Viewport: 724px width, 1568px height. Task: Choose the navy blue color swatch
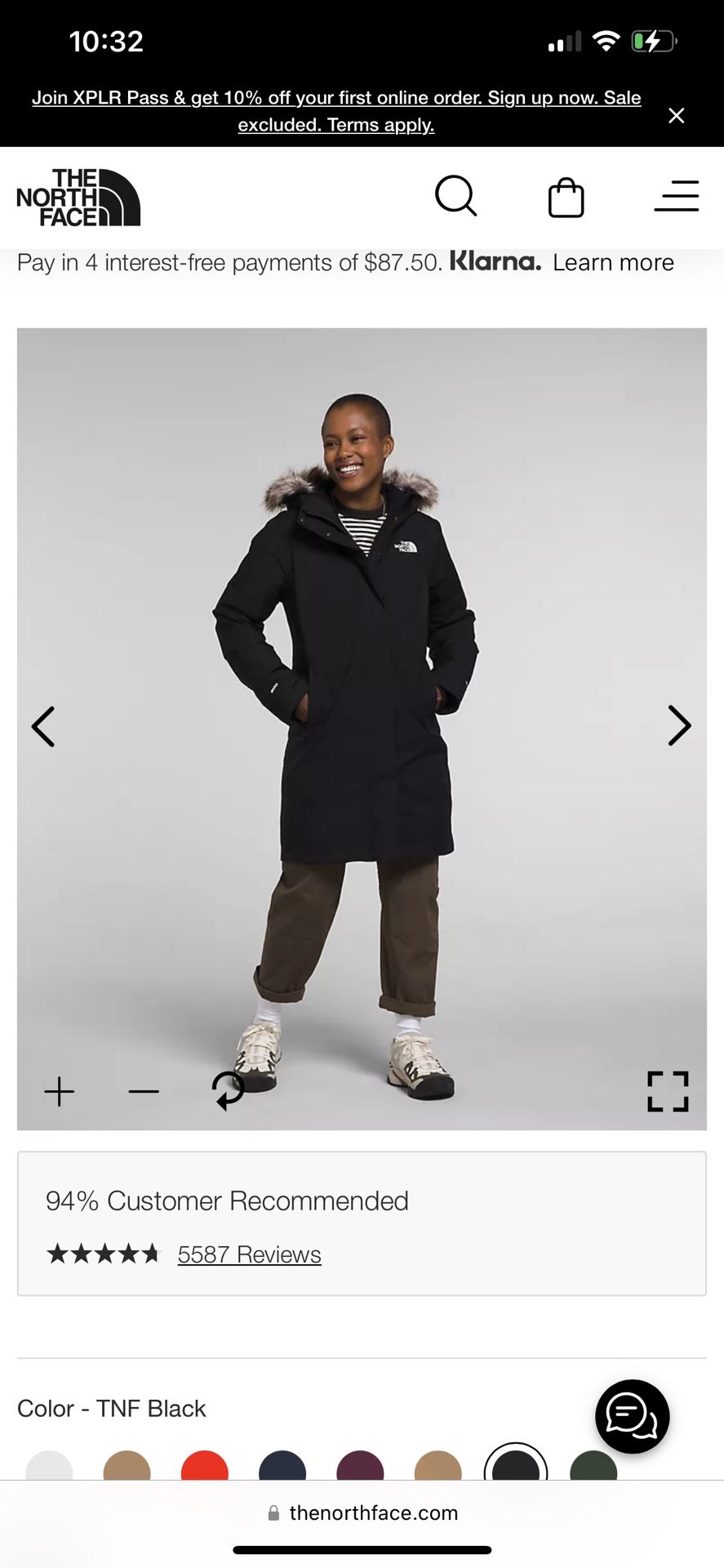[x=282, y=1468]
